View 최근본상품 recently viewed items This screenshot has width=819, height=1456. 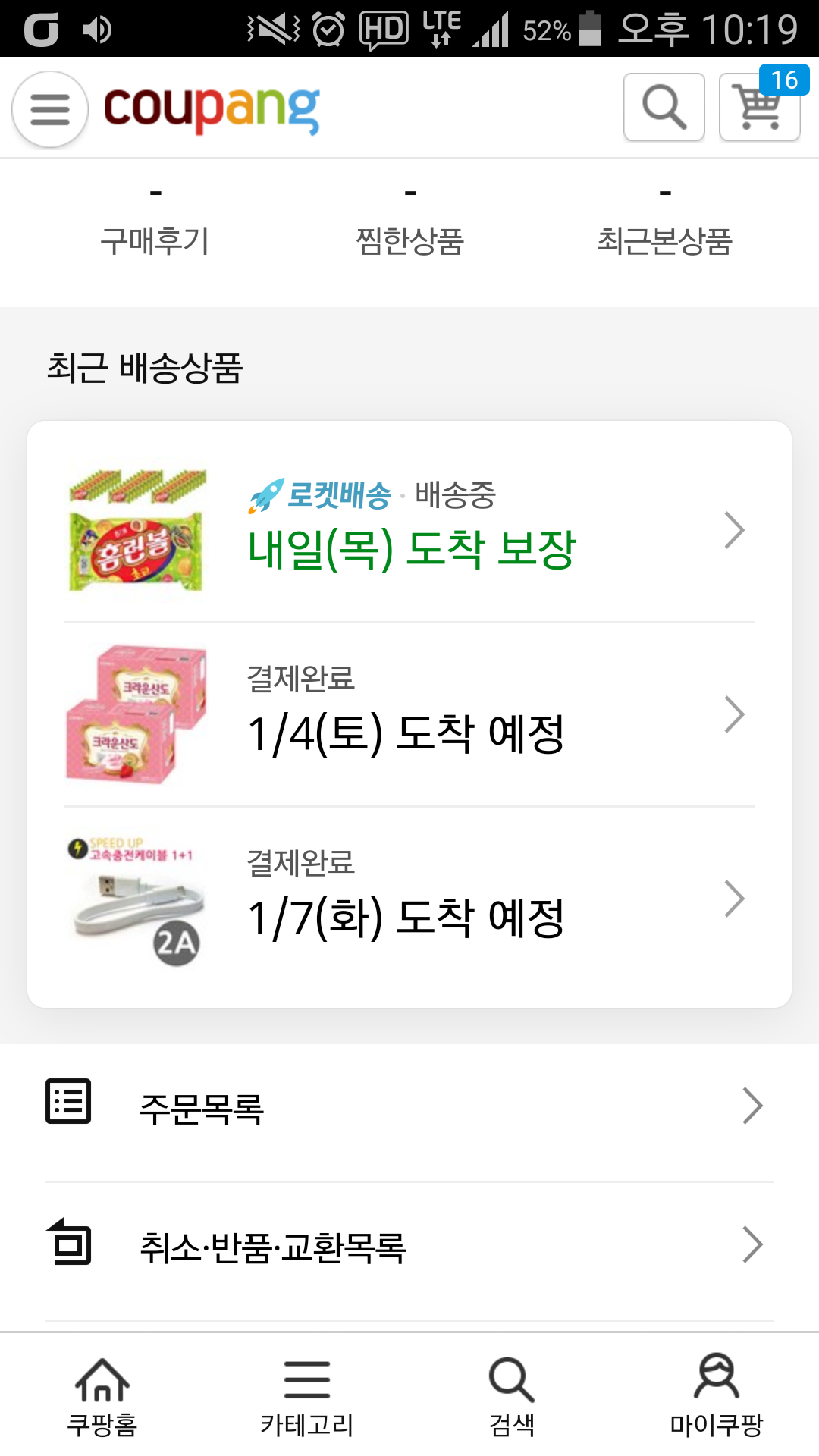pos(664,225)
